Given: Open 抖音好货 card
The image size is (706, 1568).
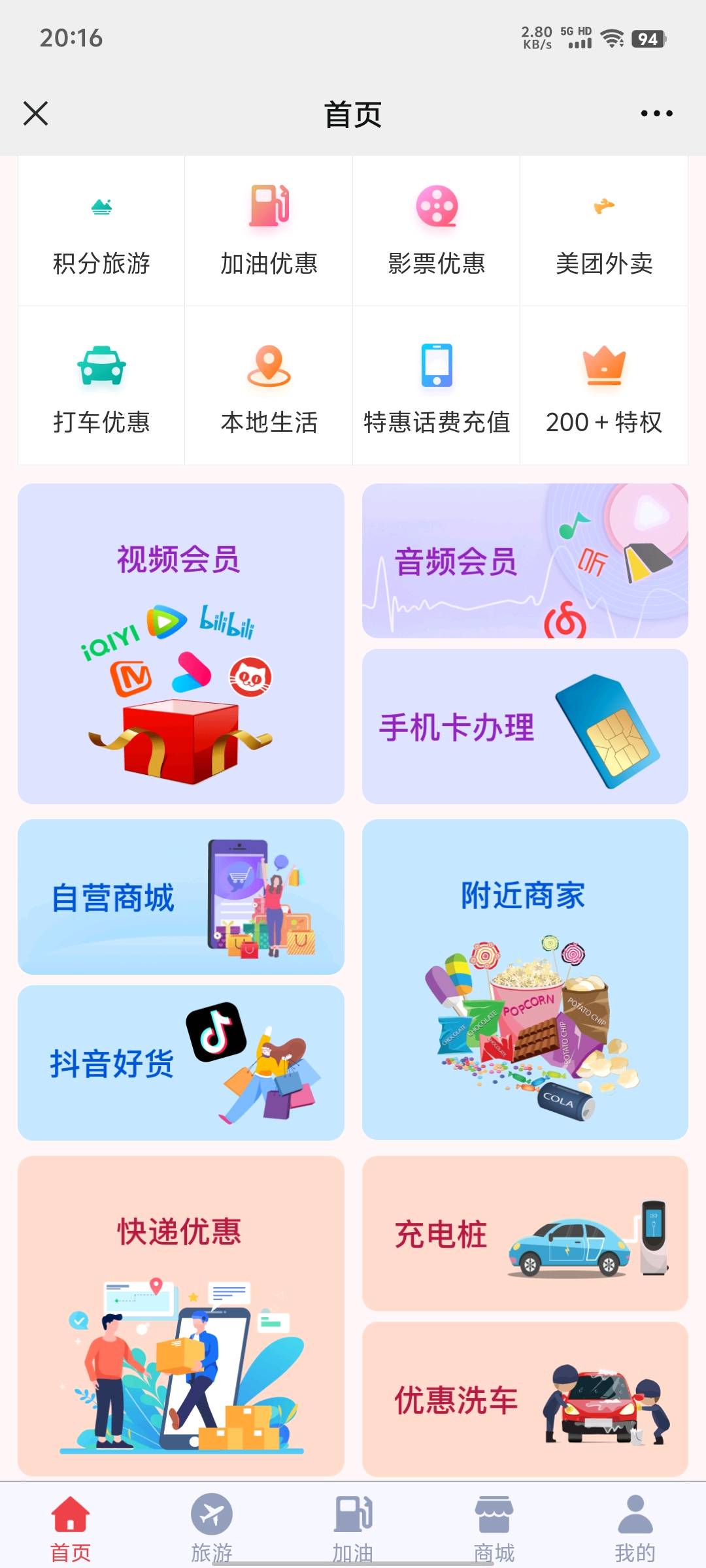Looking at the screenshot, I should point(180,1063).
